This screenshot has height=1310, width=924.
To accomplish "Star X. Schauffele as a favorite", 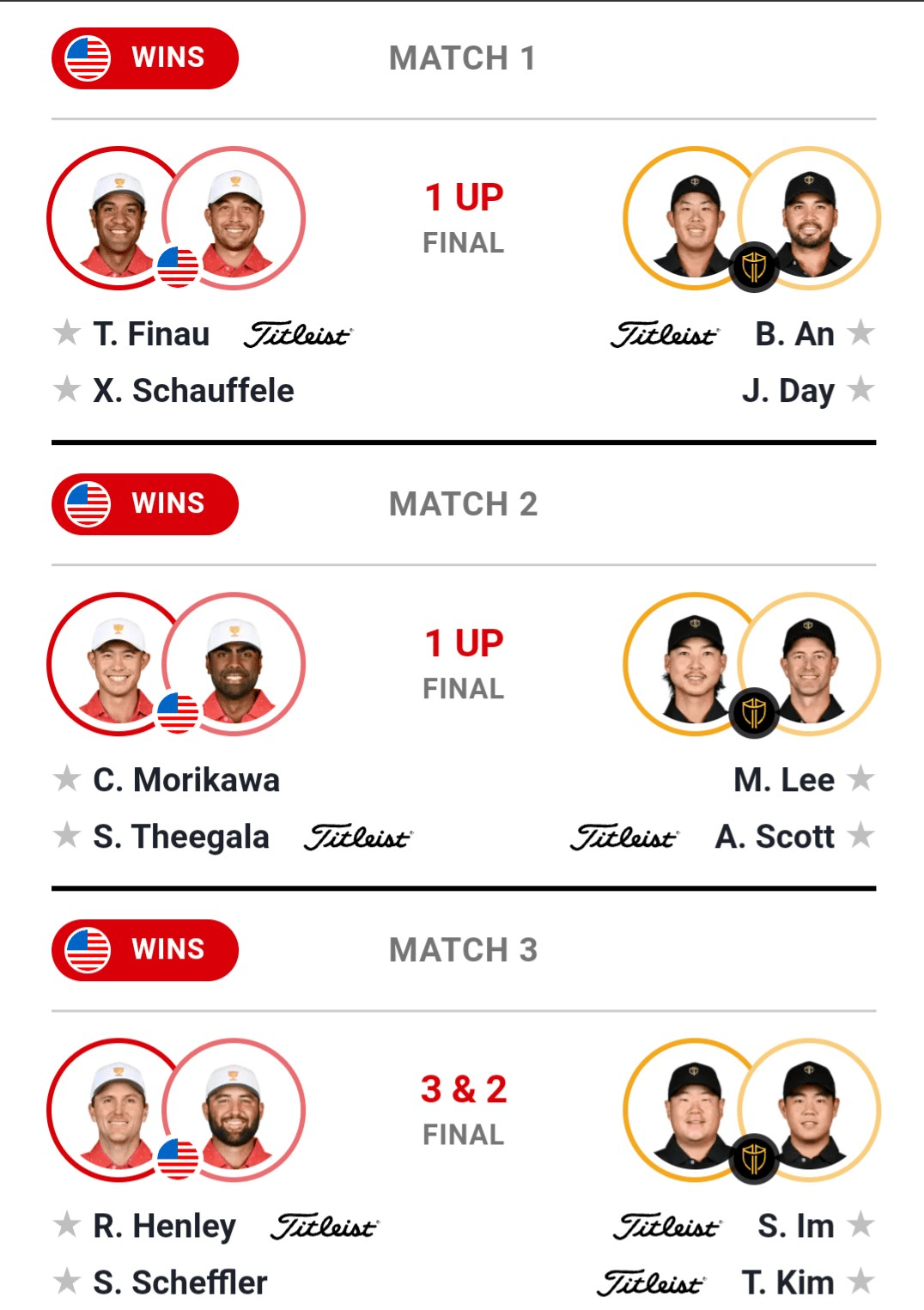I will (67, 389).
